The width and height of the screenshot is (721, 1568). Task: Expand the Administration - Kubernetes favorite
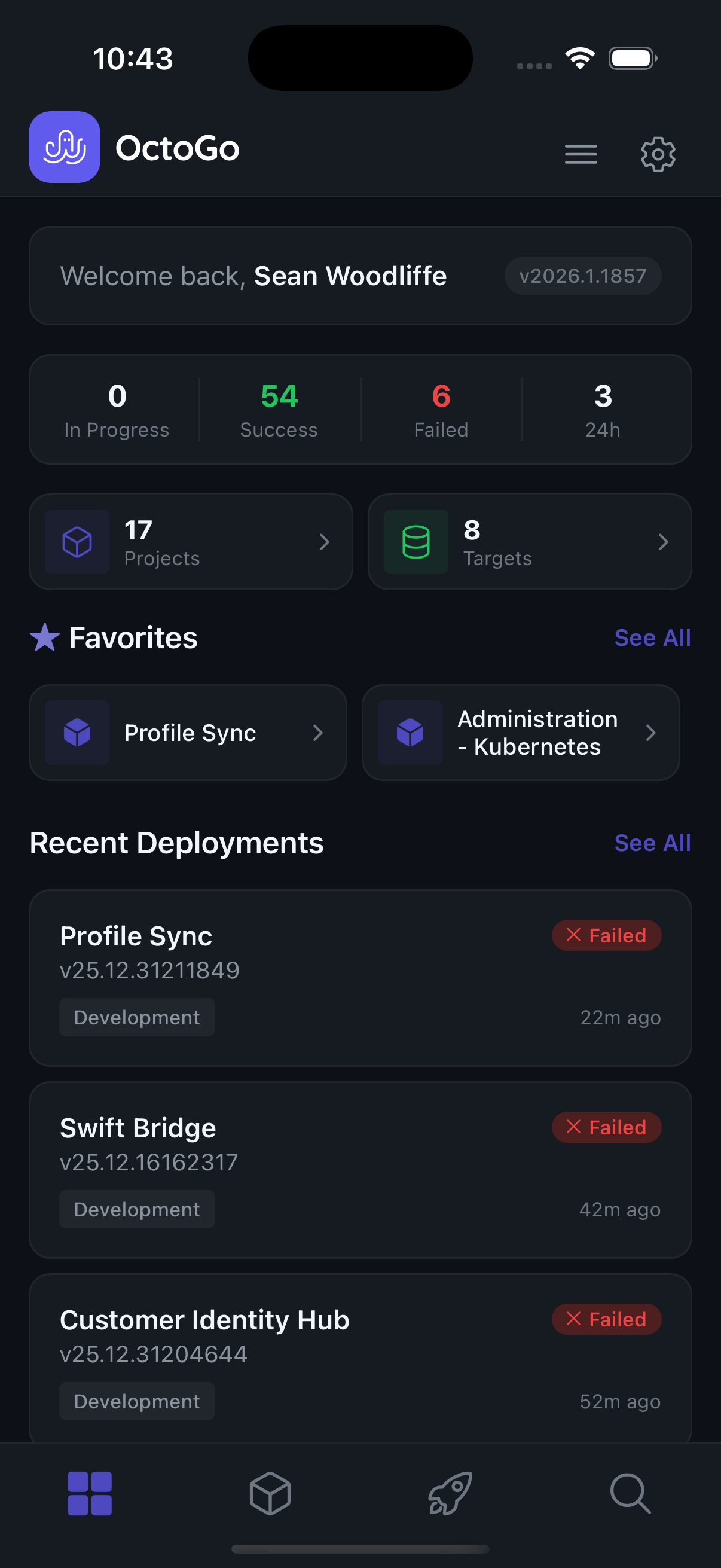(x=652, y=732)
